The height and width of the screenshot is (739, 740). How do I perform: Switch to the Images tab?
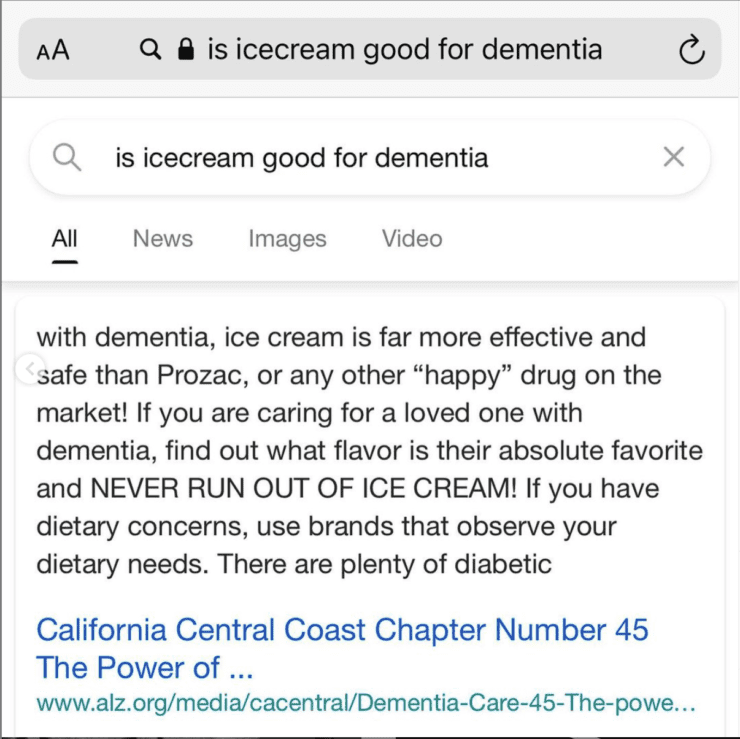(287, 239)
